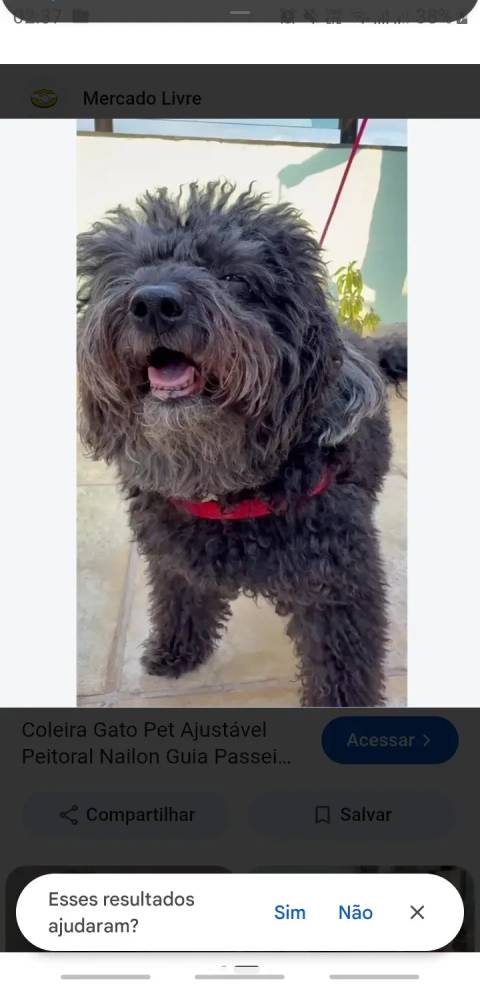Save this result with Salvar
Viewport: 480px width, 987px height.
pos(352,815)
